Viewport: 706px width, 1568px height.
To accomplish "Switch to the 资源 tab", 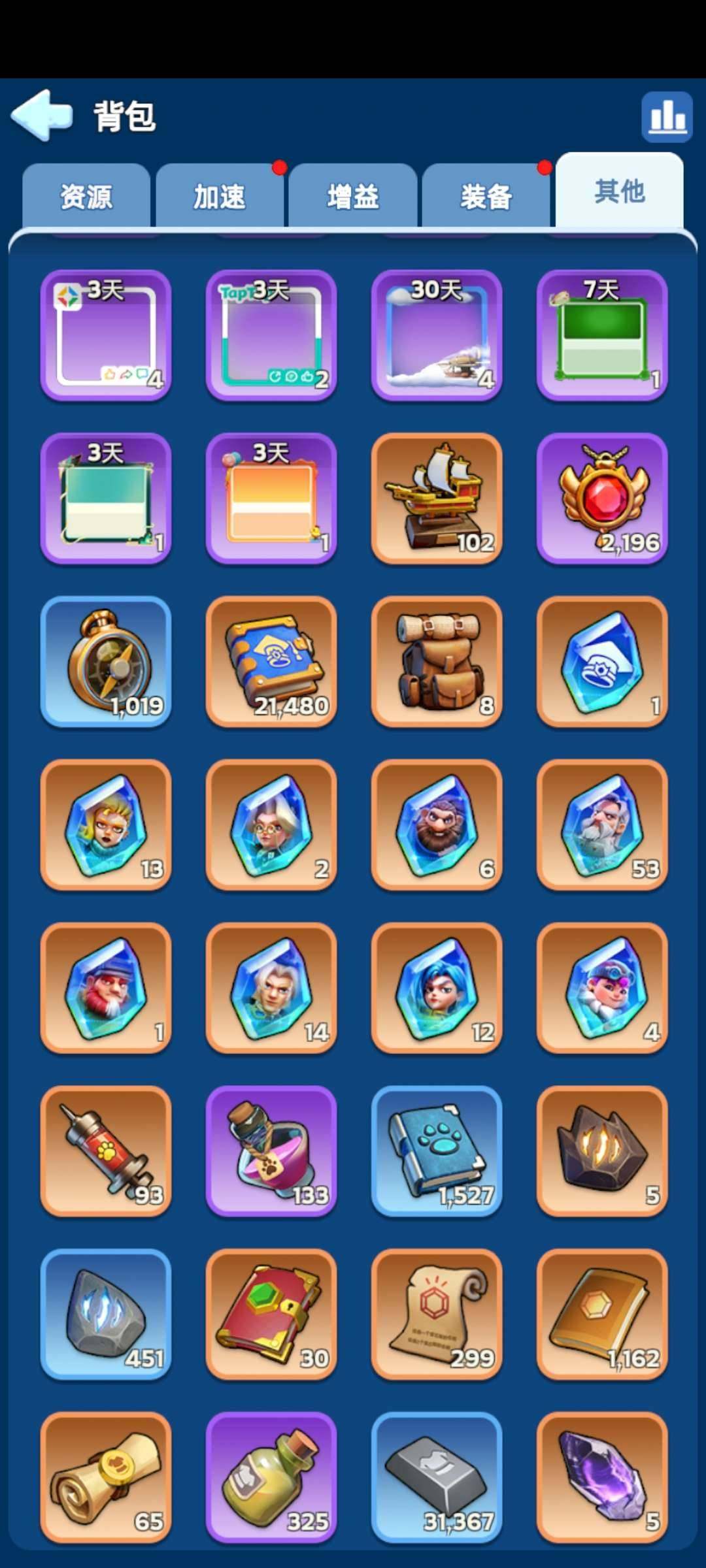I will [86, 196].
